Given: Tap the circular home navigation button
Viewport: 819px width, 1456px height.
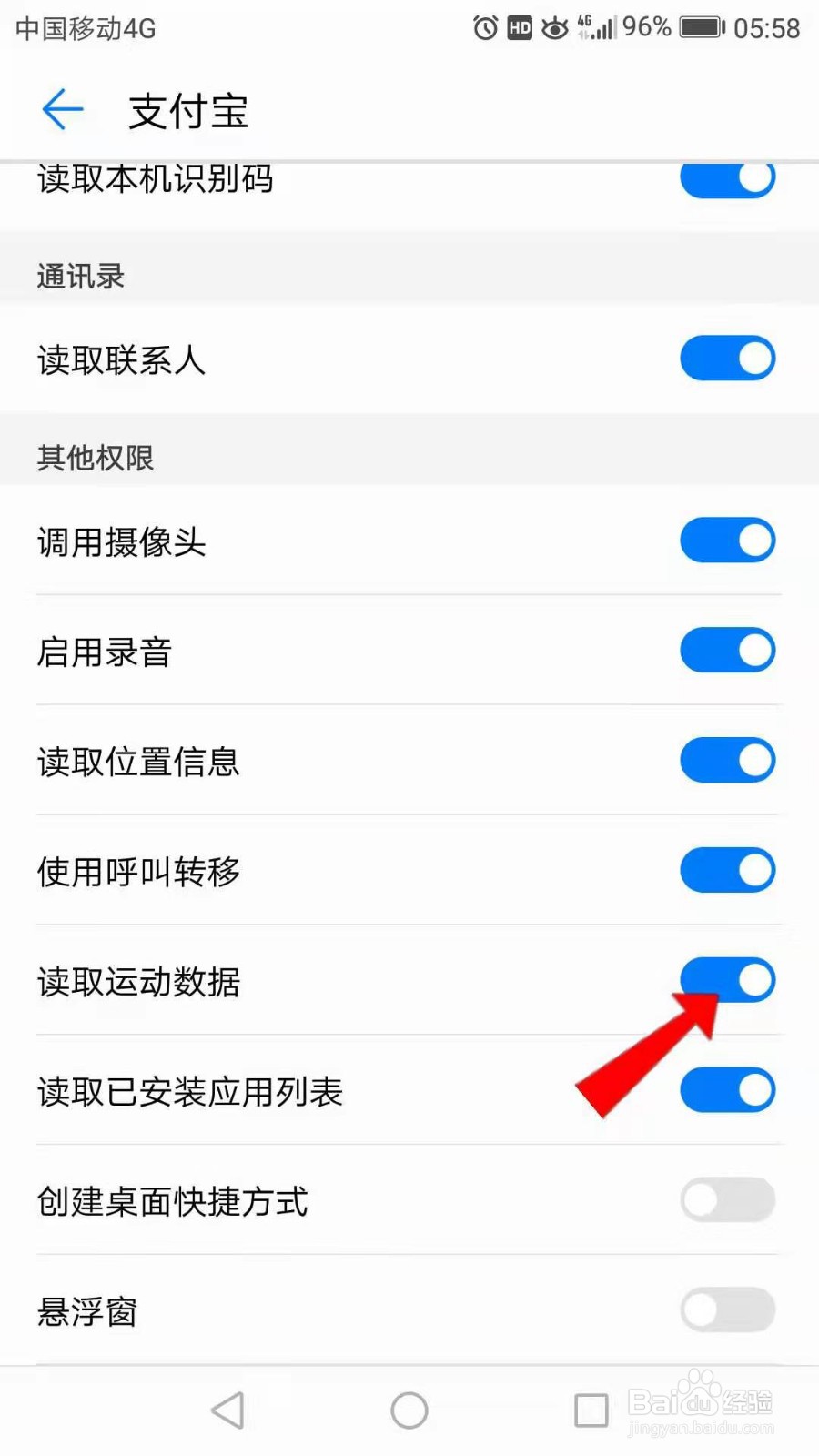Looking at the screenshot, I should pos(409,1410).
